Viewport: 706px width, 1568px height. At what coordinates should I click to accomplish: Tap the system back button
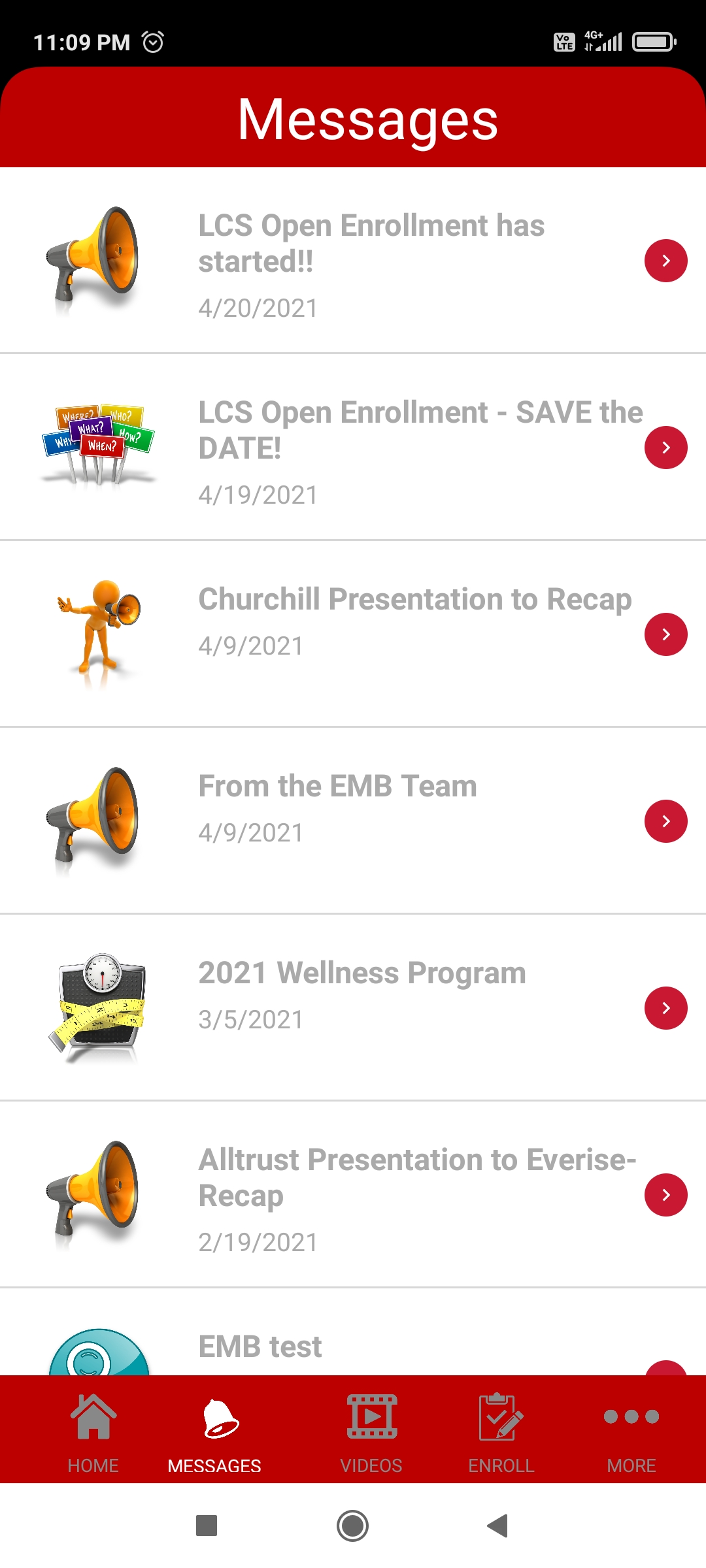click(498, 1526)
